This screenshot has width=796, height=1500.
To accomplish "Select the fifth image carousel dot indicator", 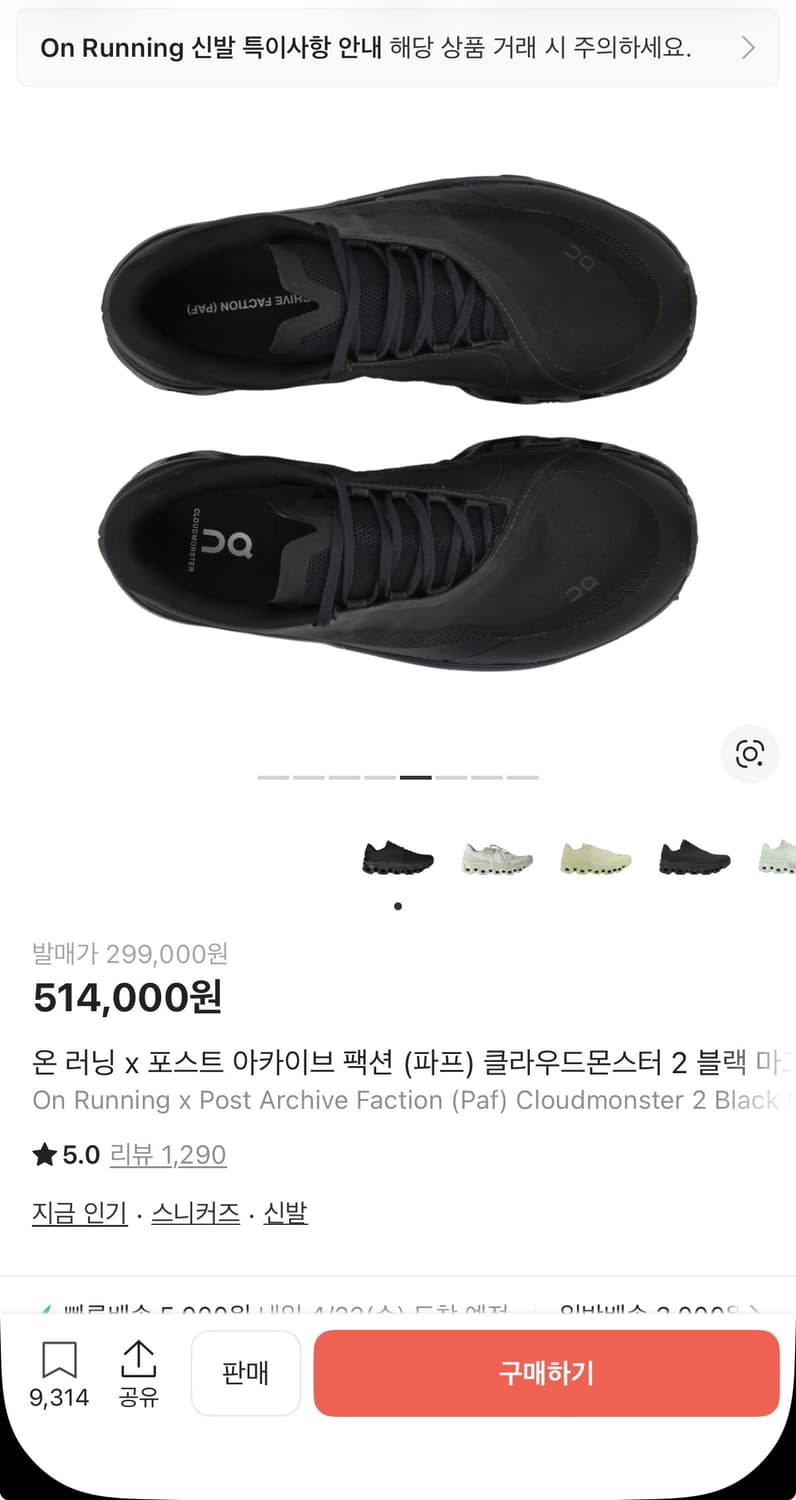I will [417, 776].
